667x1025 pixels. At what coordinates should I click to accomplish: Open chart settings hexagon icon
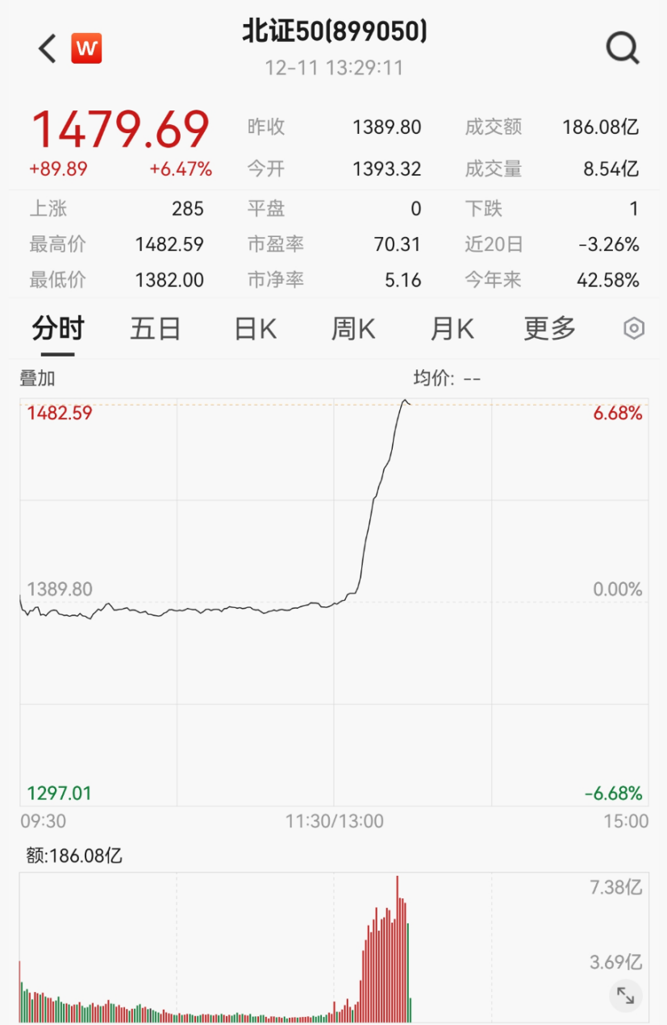click(634, 329)
